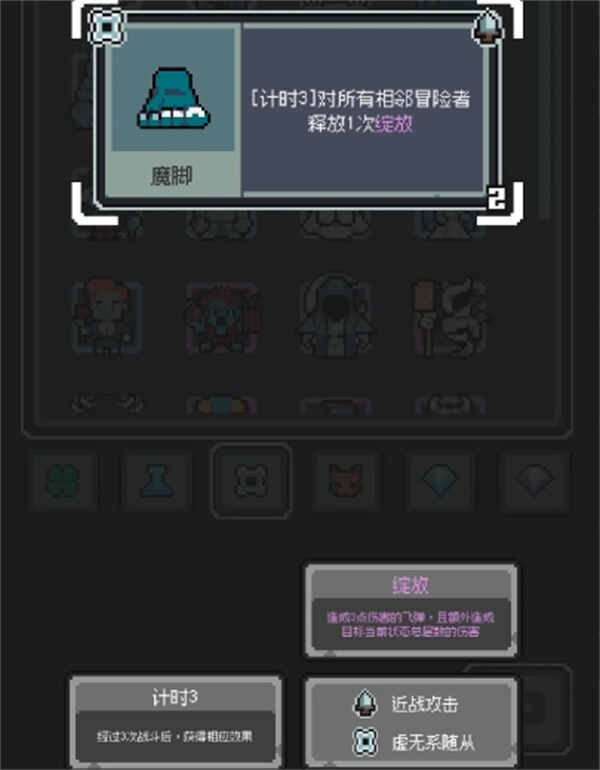Pick the blue creature with purple frame
The height and width of the screenshot is (770, 600).
[x=220, y=318]
